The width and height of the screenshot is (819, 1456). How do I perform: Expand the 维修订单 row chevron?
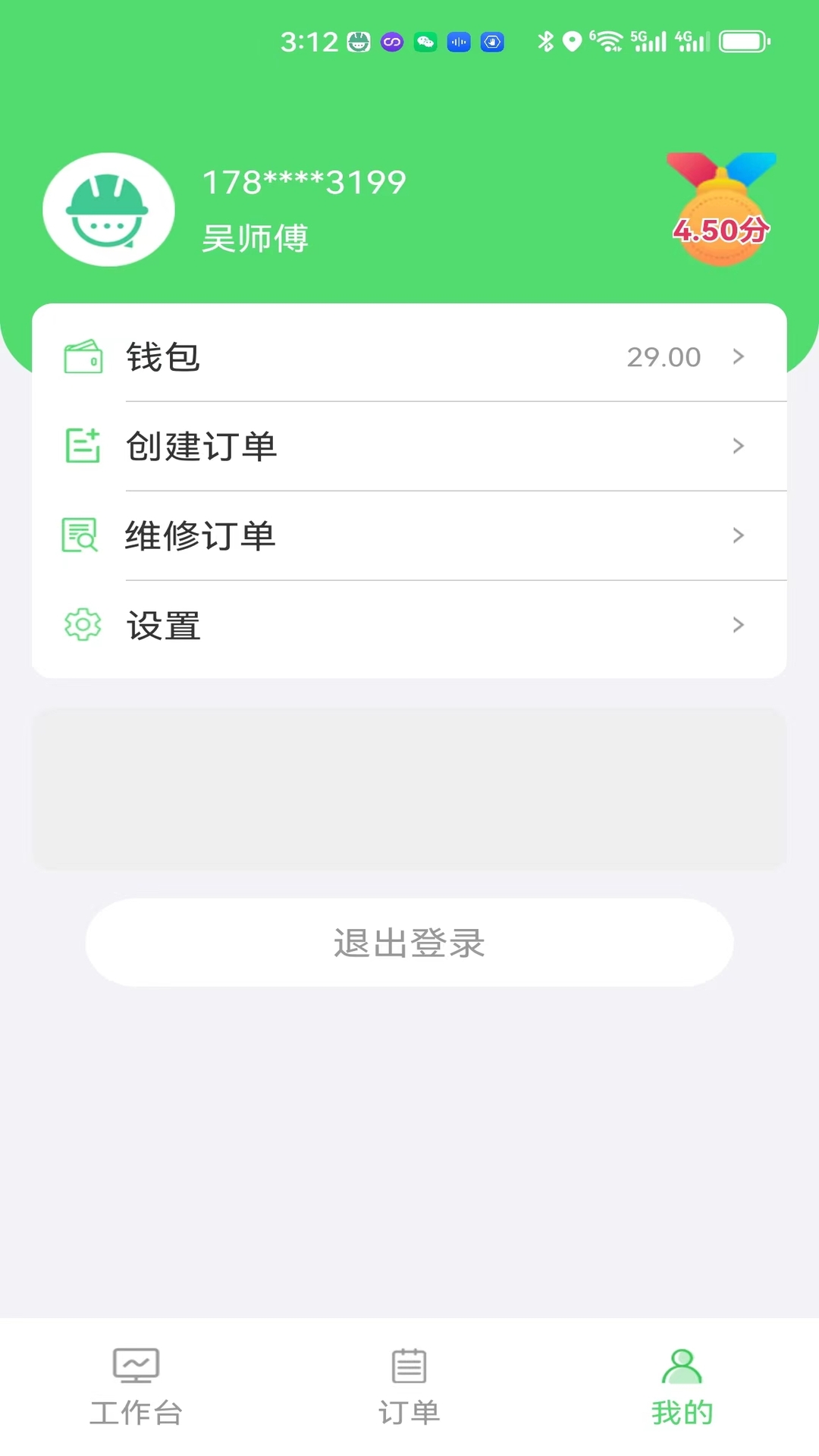click(x=738, y=535)
